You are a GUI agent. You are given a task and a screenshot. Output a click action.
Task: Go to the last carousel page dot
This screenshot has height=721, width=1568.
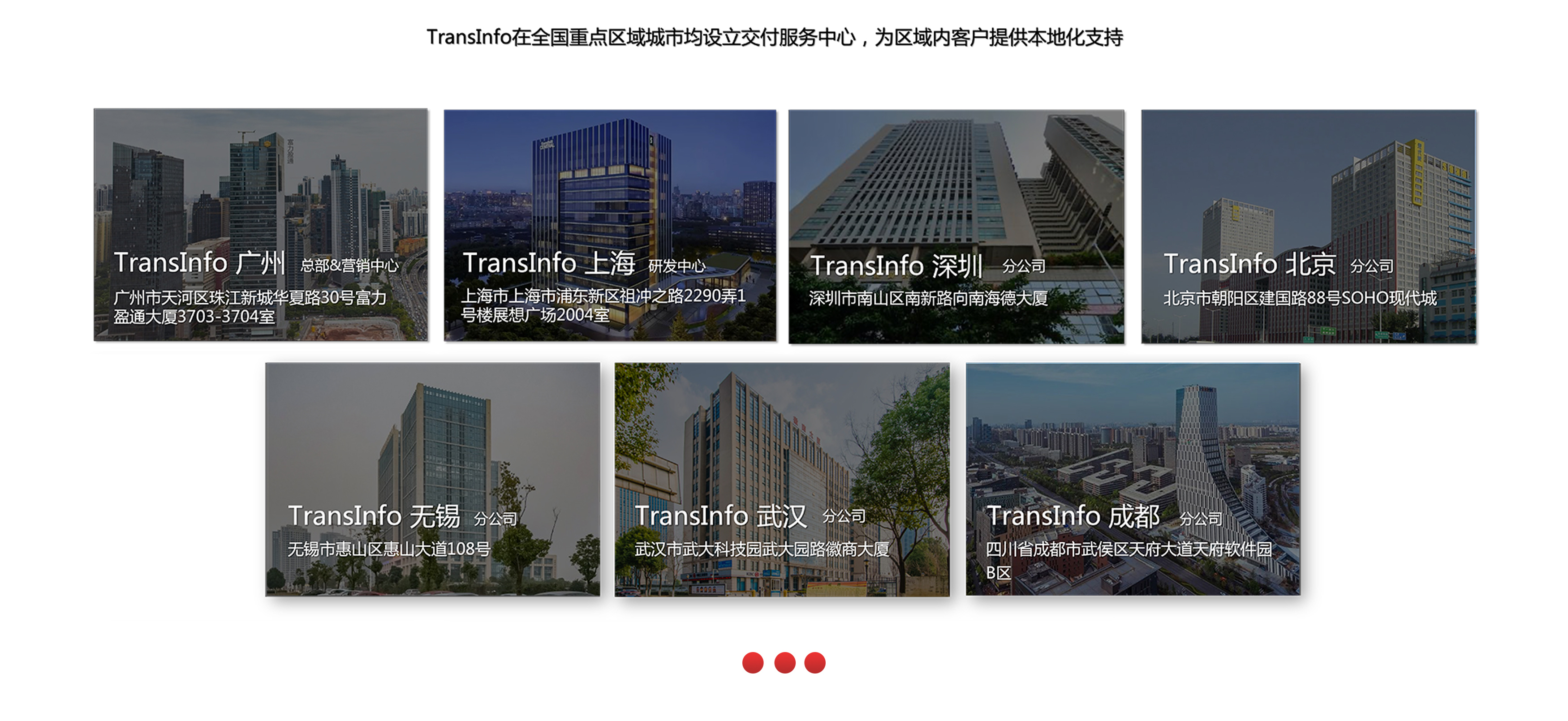pos(815,663)
